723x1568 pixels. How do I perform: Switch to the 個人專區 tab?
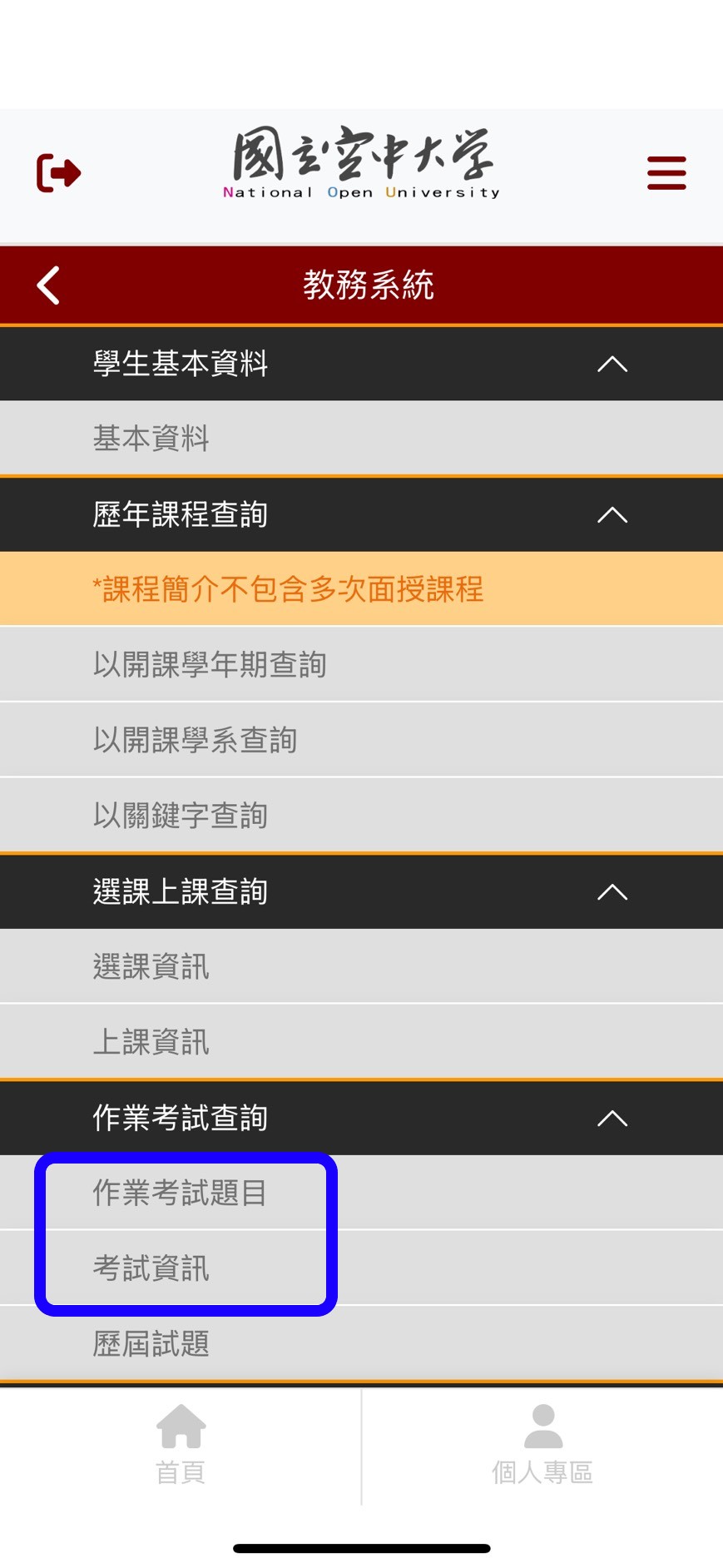coord(542,1445)
